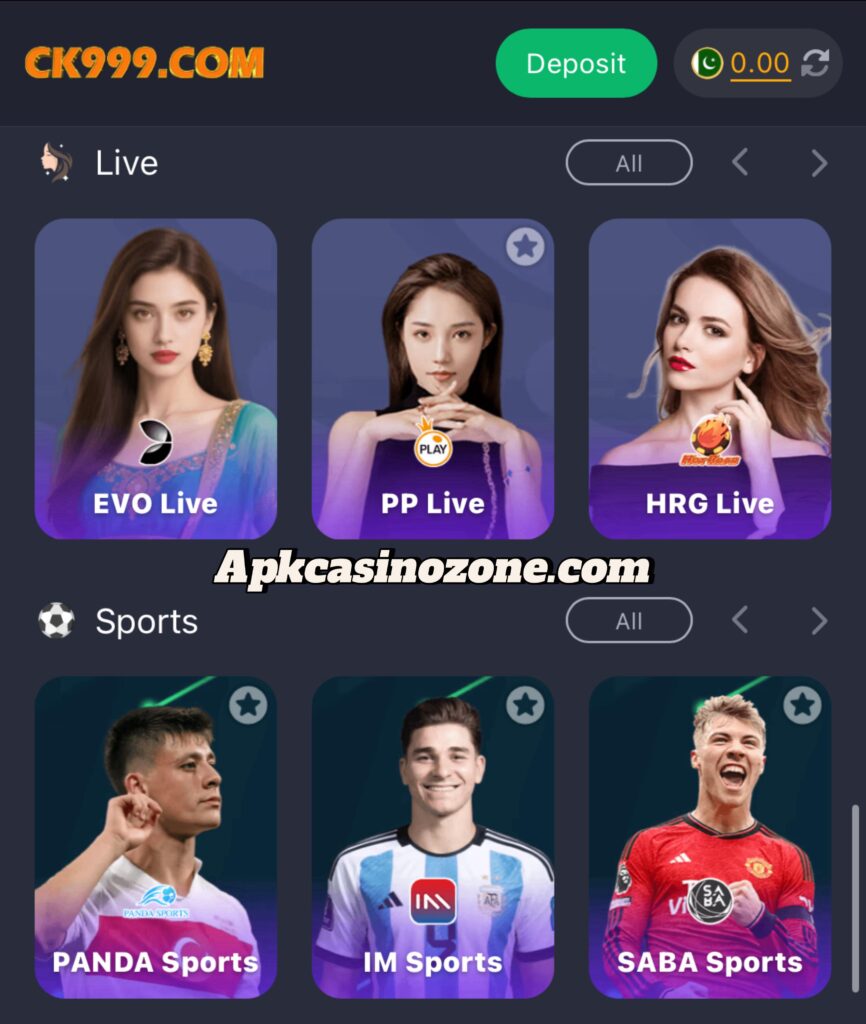Viewport: 866px width, 1024px height.
Task: View all Sports providers
Action: 628,621
